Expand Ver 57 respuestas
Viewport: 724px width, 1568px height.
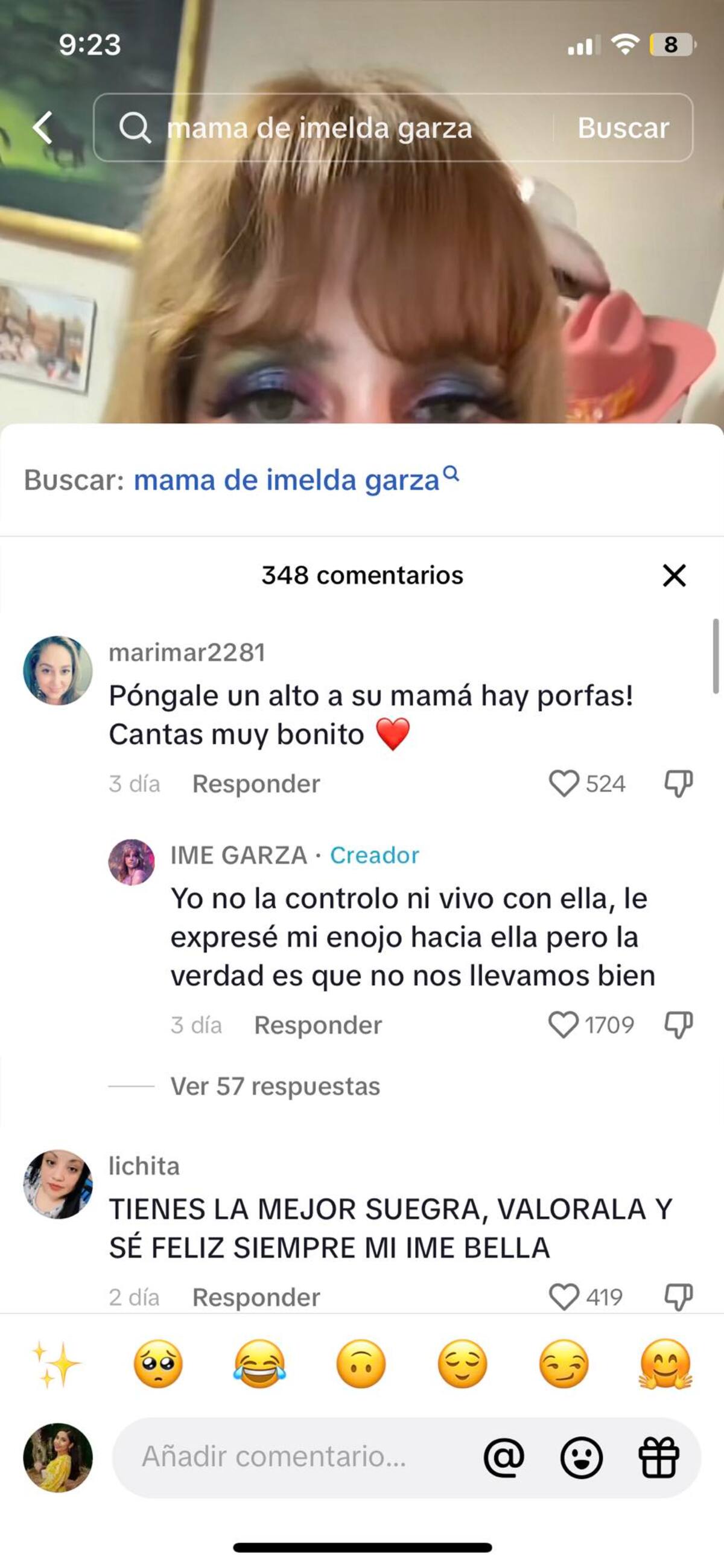tap(275, 1086)
